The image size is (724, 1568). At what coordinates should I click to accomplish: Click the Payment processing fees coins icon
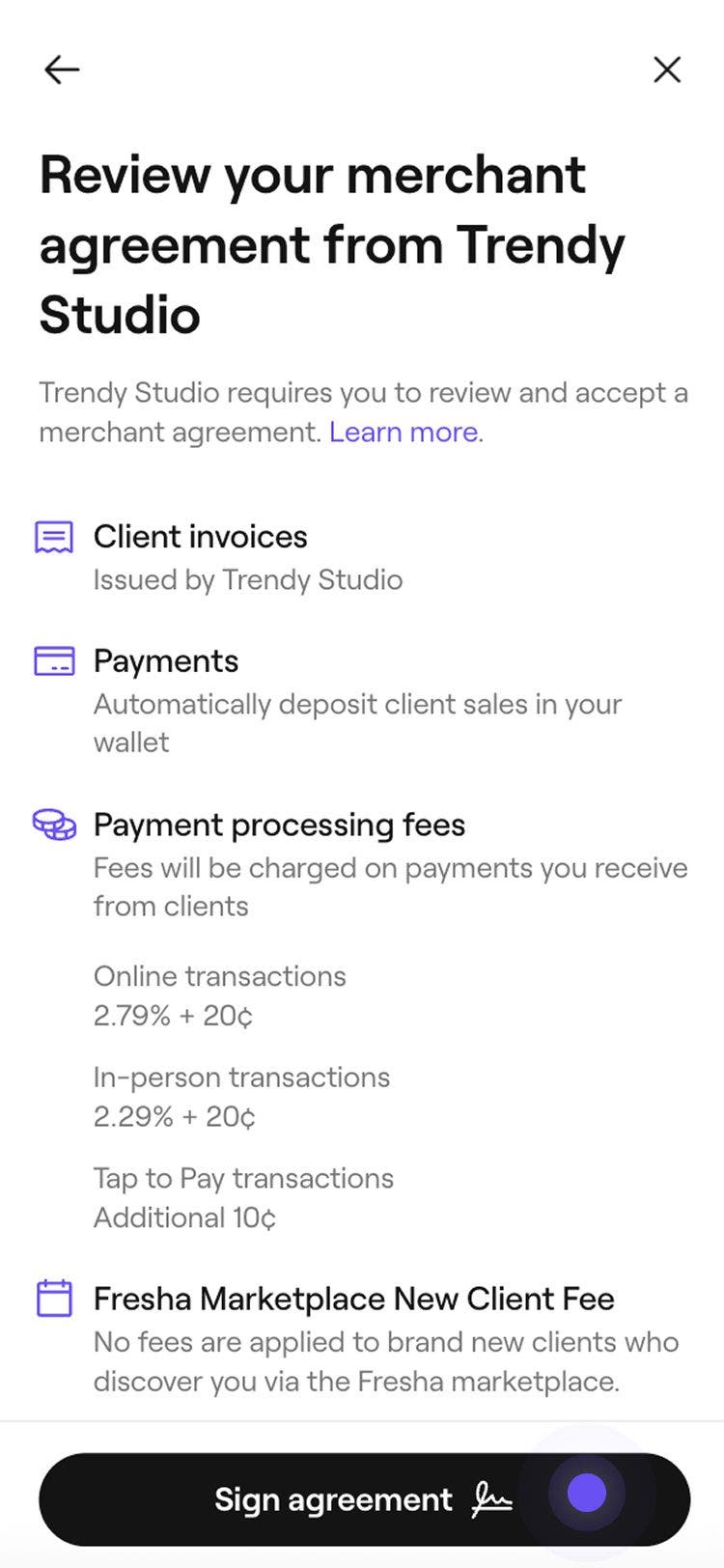tap(54, 825)
